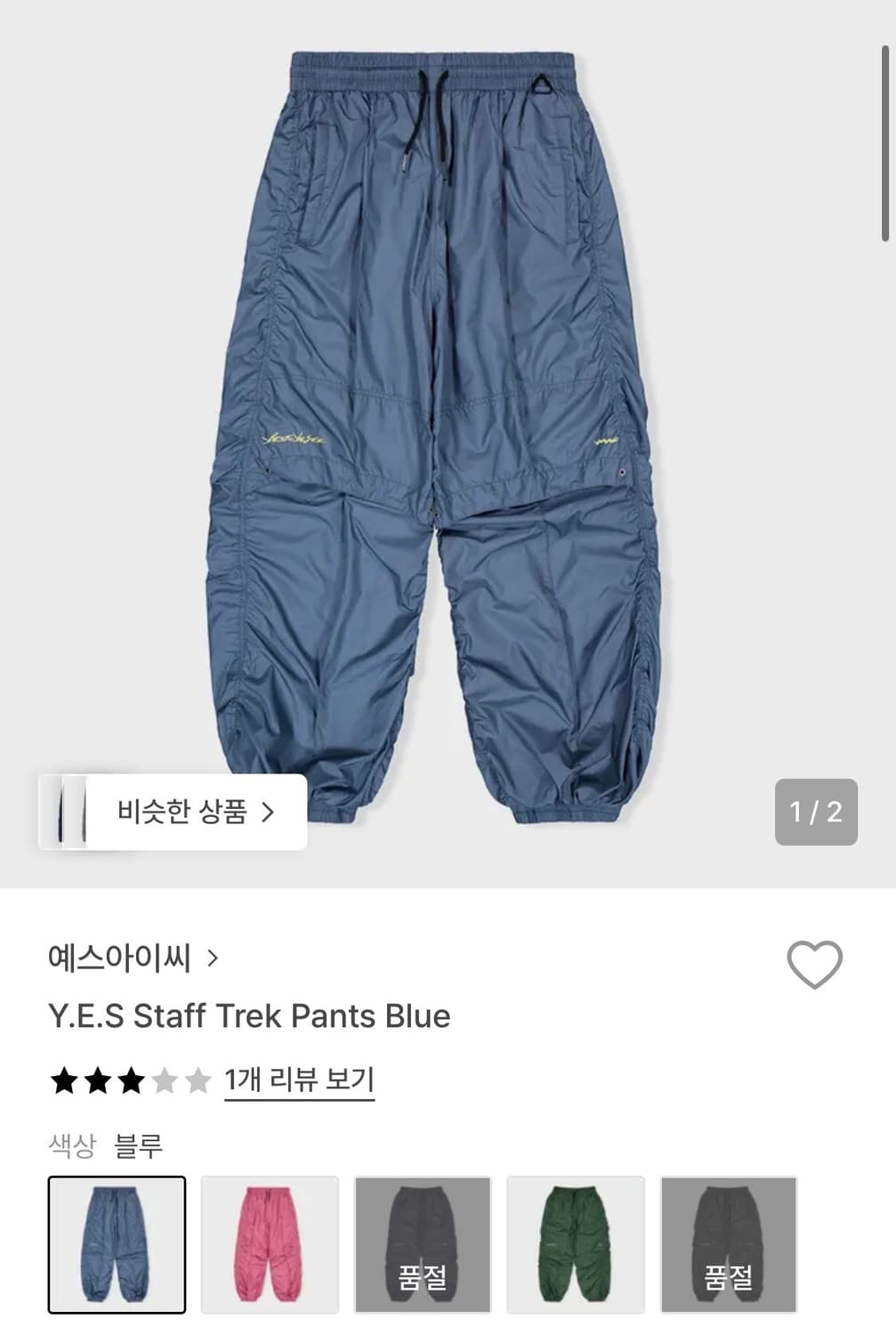Select the blue pants color swatch
Viewport: 896px width, 1335px height.
[117, 1242]
